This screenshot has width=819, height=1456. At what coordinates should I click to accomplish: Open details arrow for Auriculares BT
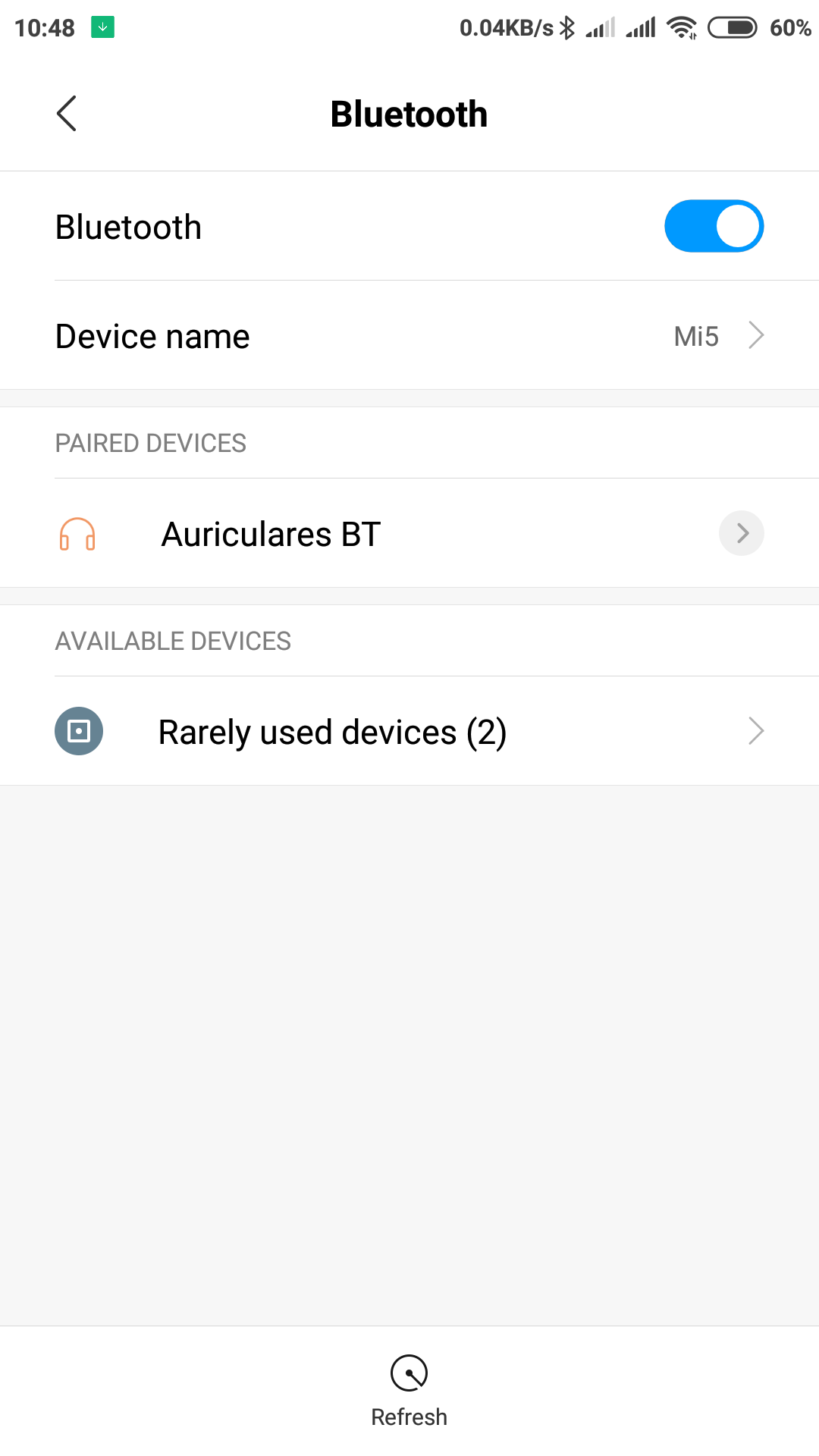[x=741, y=533]
